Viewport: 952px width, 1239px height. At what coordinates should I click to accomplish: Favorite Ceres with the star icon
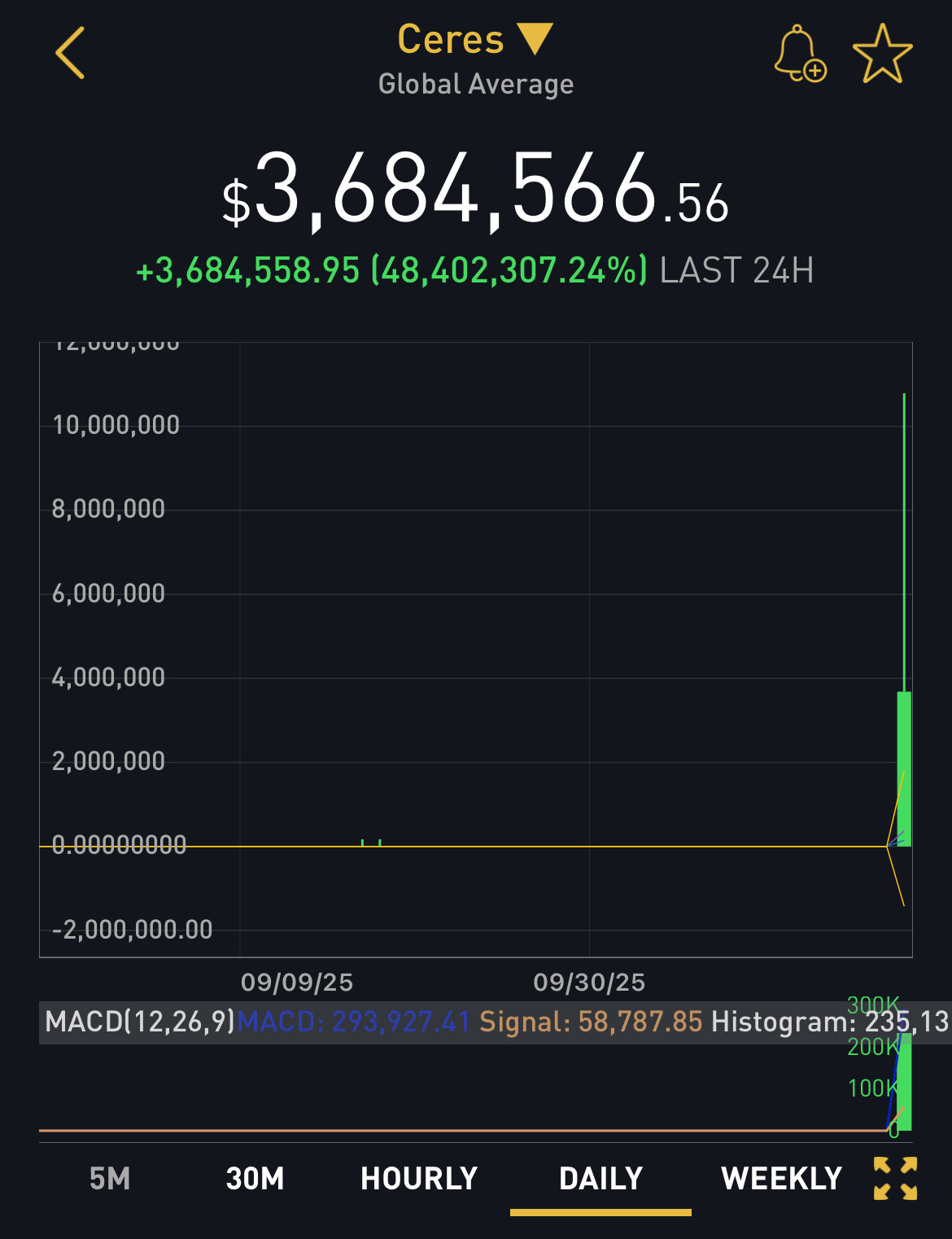[882, 54]
